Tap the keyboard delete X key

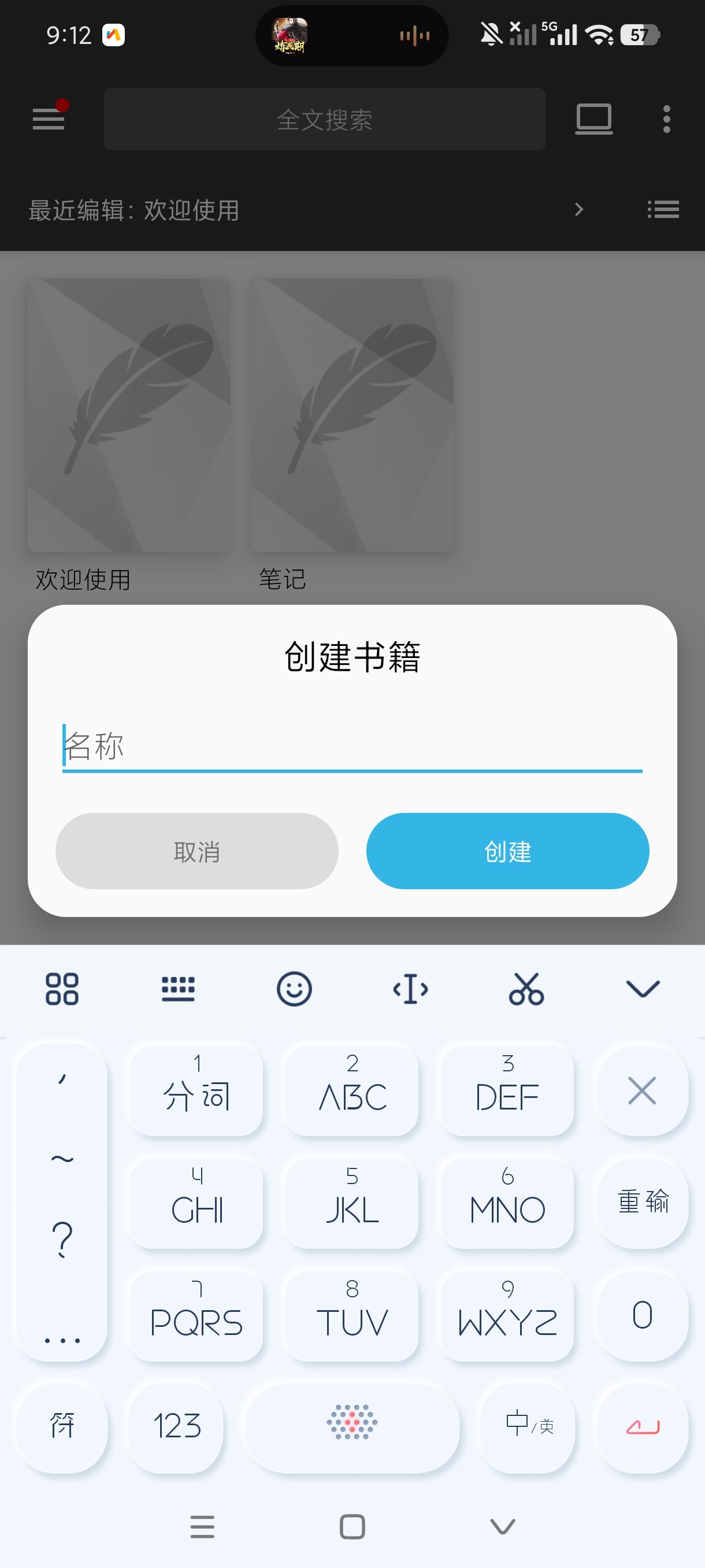(642, 1090)
